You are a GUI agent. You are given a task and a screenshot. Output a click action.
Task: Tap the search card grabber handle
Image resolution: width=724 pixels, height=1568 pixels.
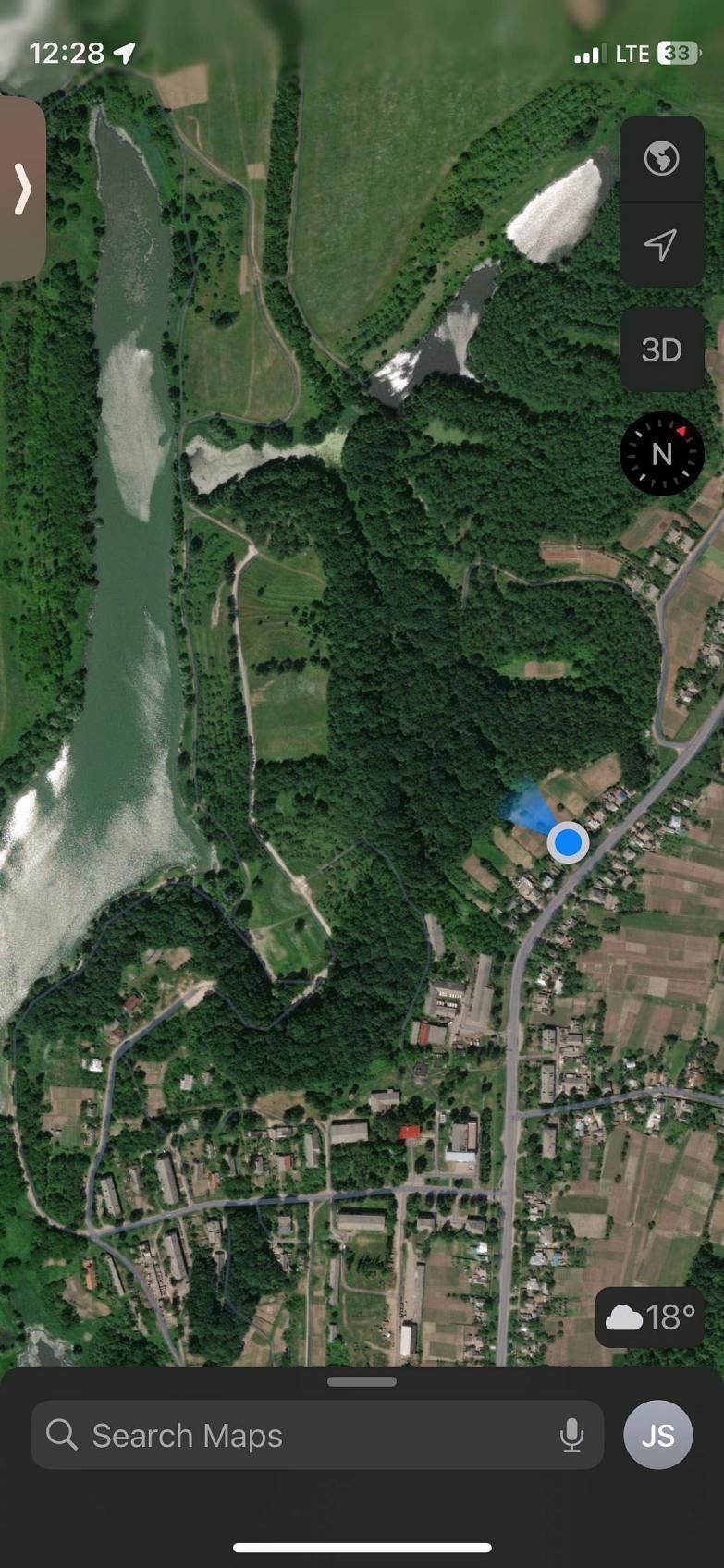362,1381
